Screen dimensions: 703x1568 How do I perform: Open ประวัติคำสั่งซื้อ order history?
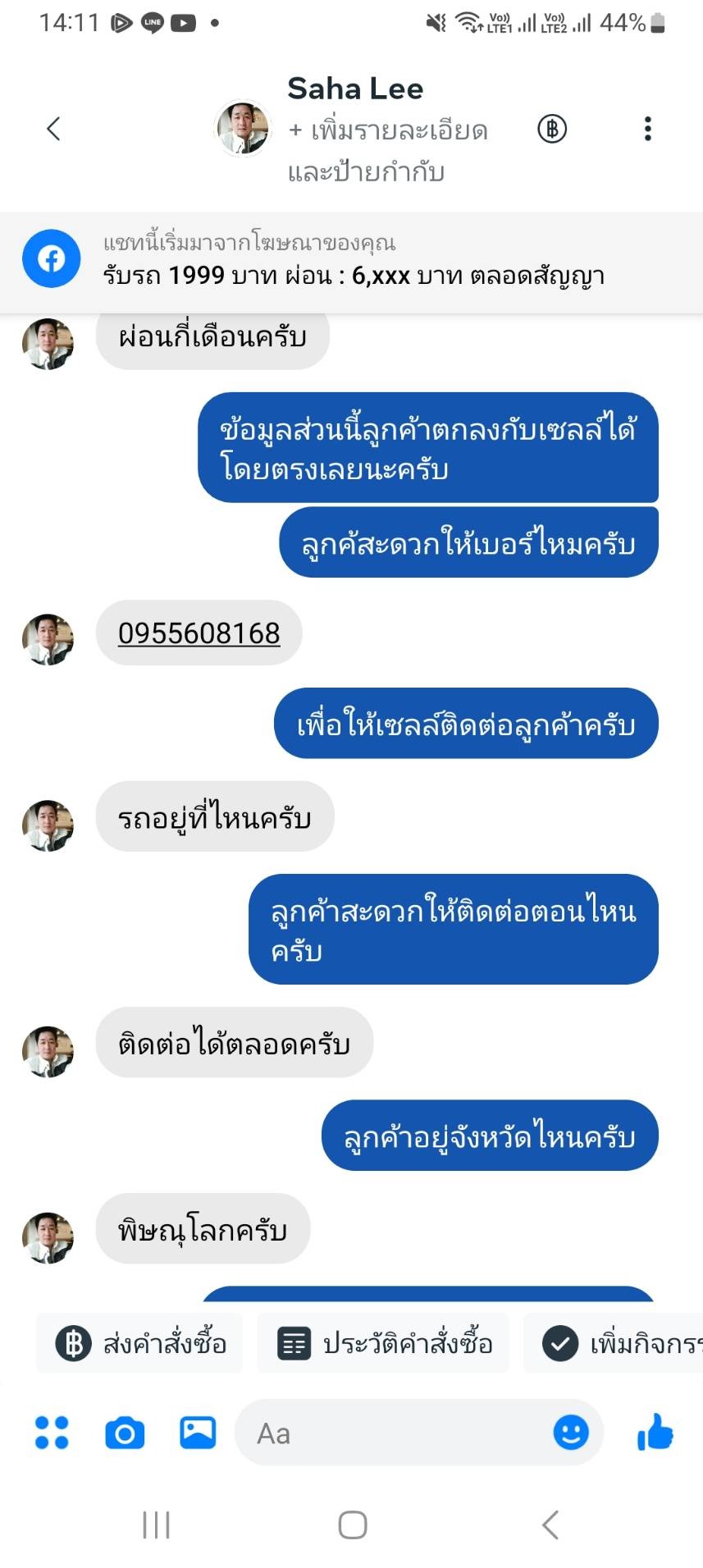[x=384, y=1344]
